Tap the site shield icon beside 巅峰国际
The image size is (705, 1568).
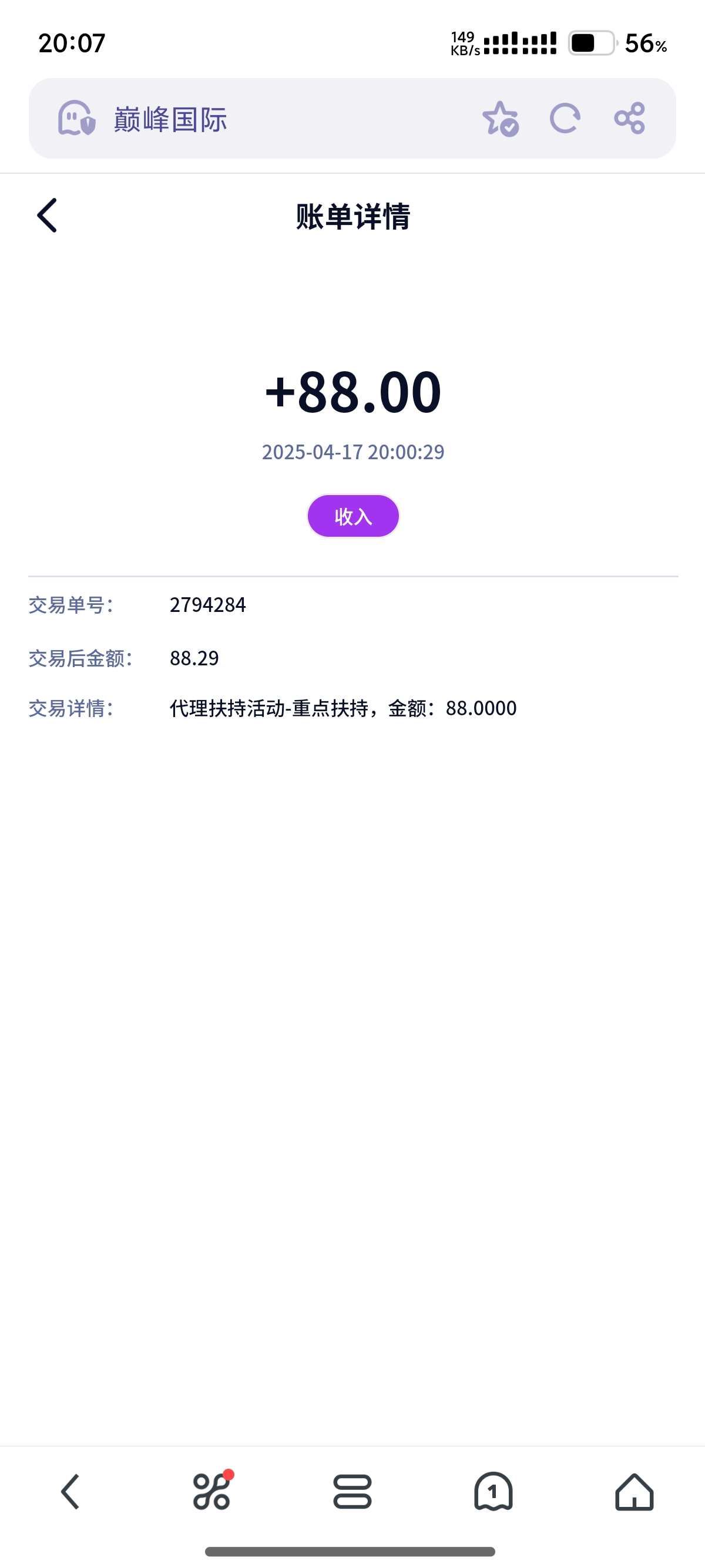[73, 119]
